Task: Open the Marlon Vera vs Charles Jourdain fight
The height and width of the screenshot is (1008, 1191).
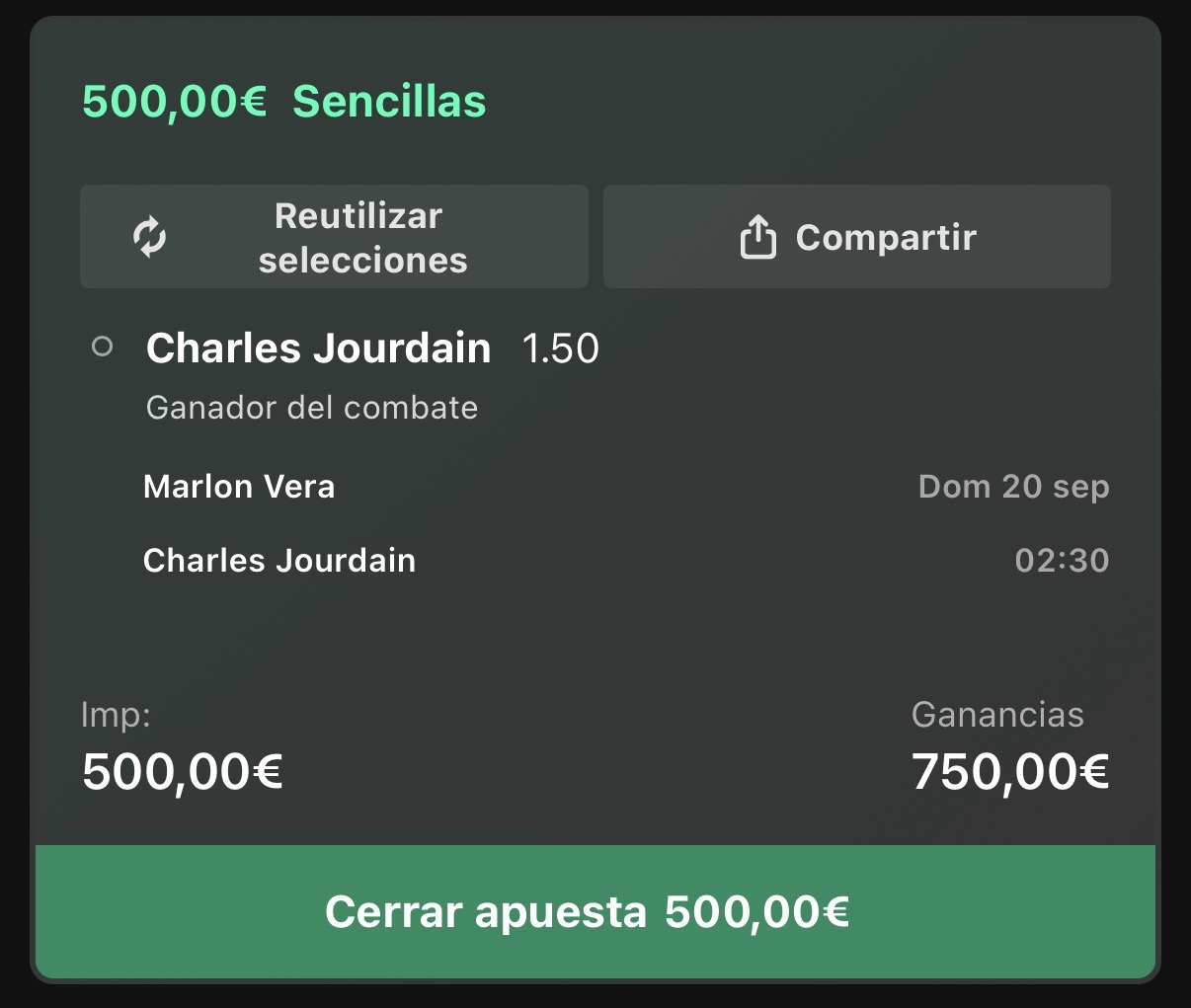Action: (626, 523)
